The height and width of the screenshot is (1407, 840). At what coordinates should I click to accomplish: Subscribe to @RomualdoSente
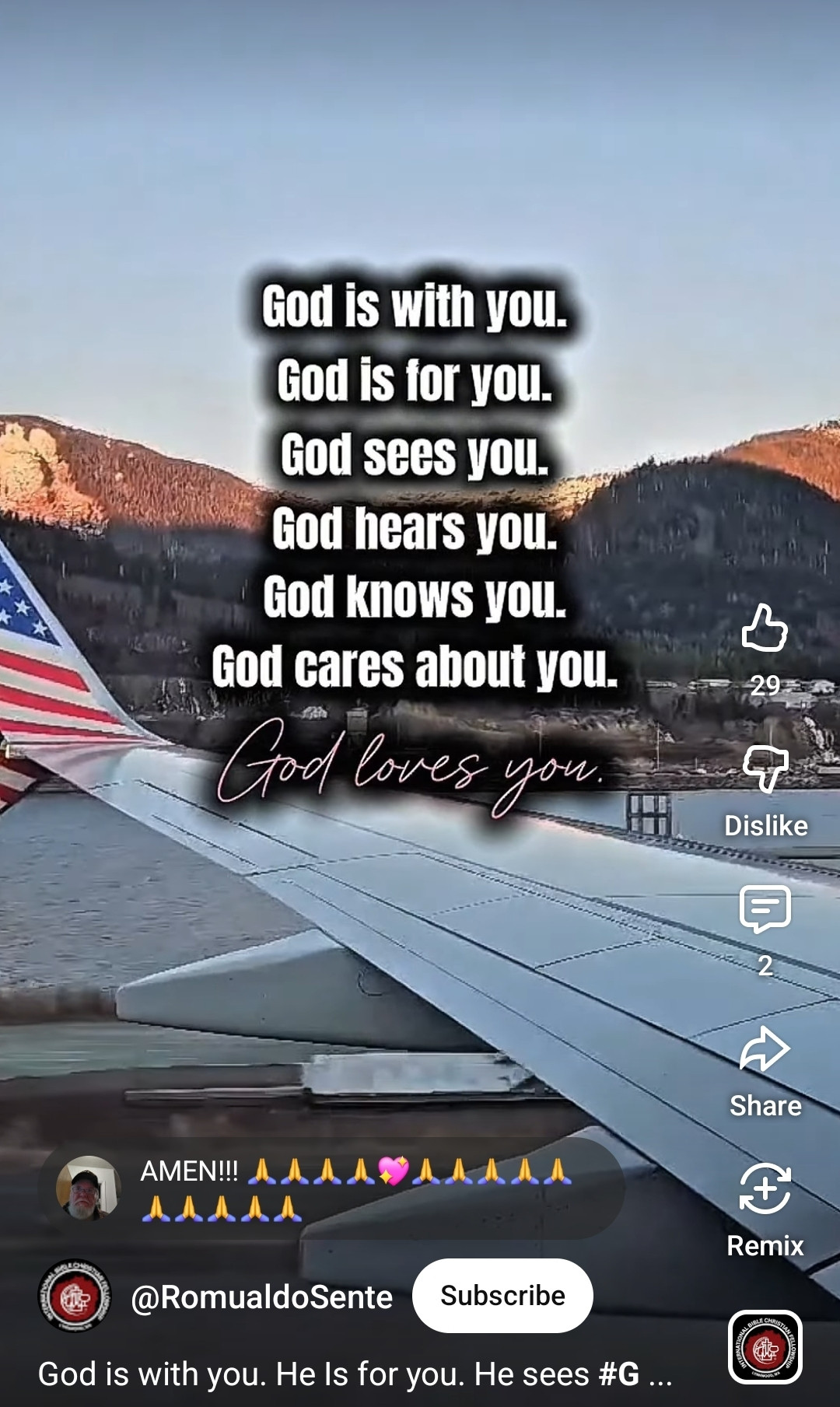502,1296
